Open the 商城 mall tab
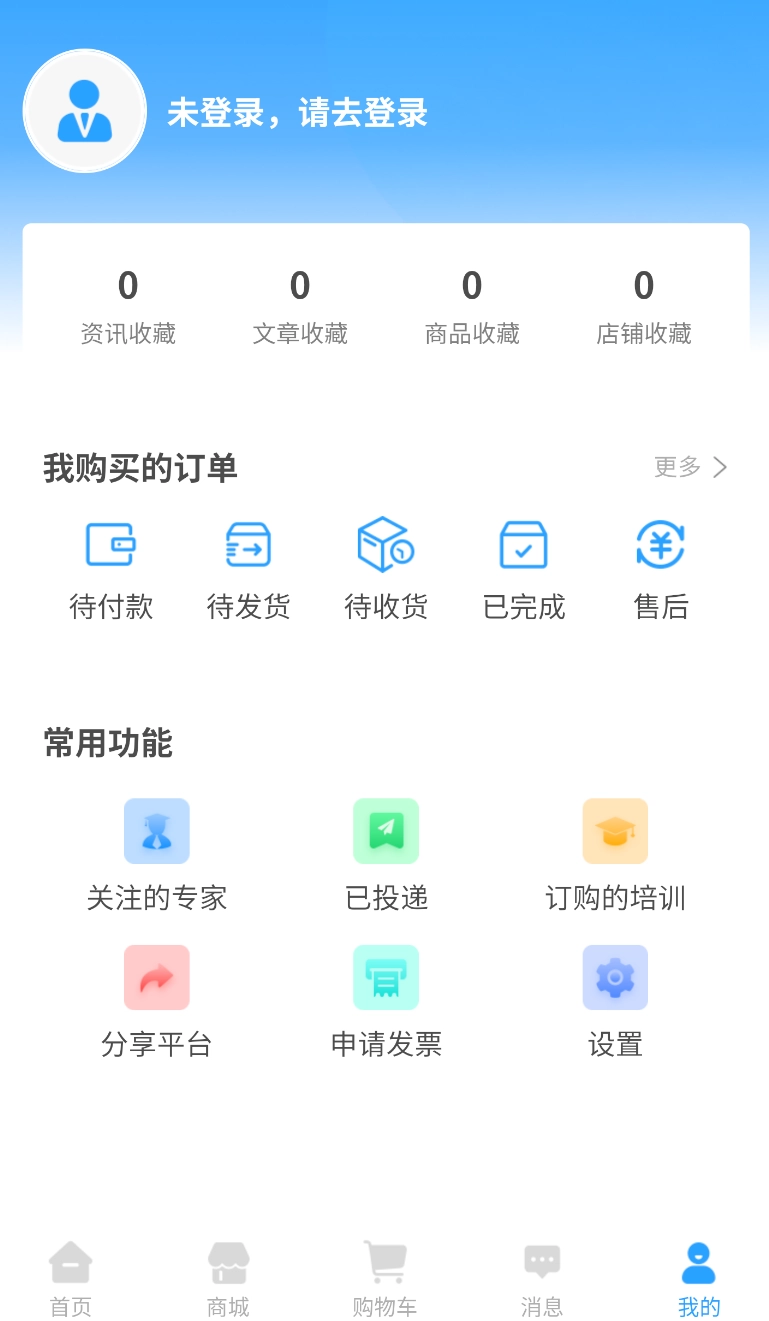 click(x=227, y=1275)
